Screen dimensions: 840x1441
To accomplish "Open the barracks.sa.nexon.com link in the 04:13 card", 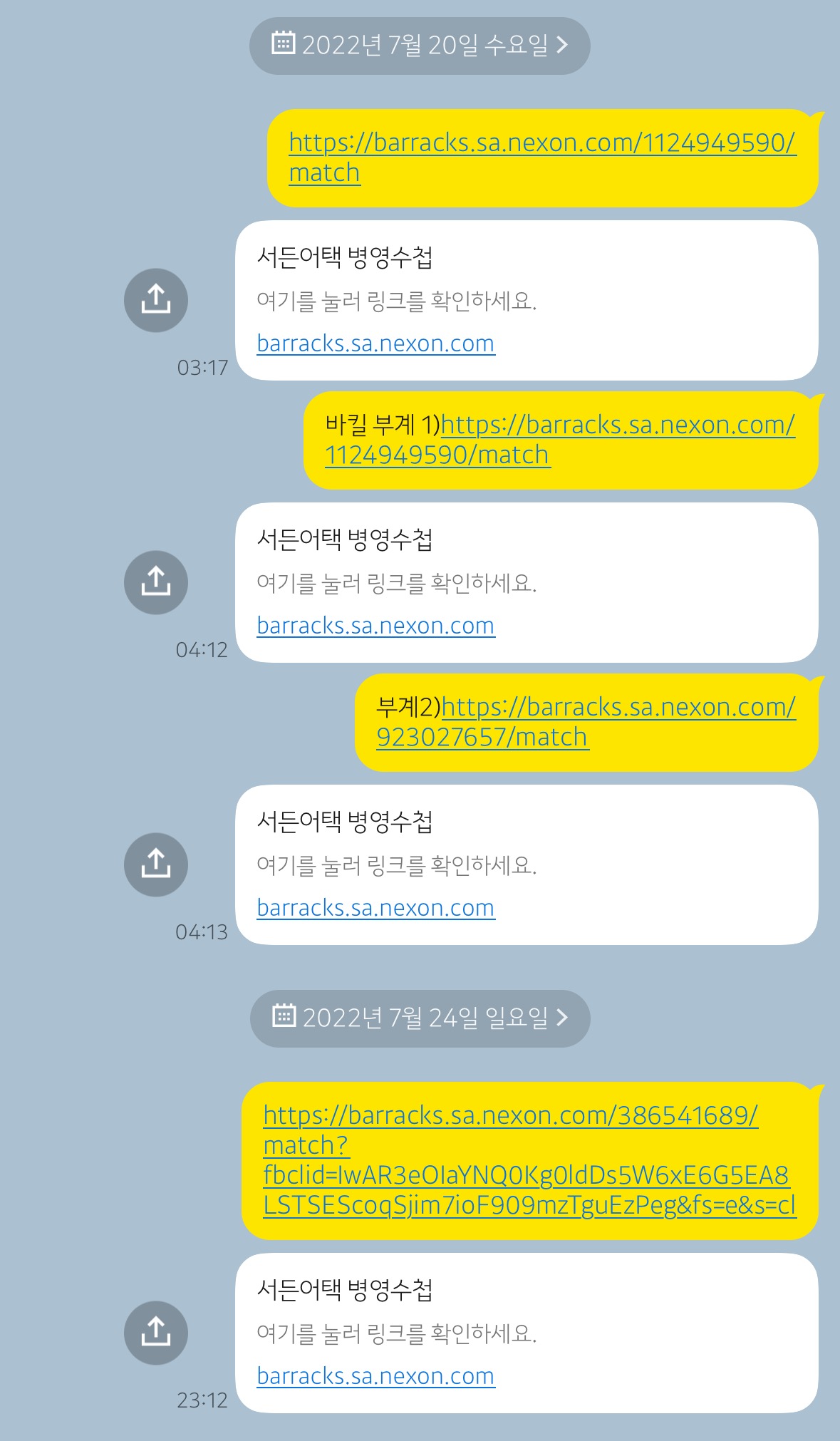I will tap(375, 908).
